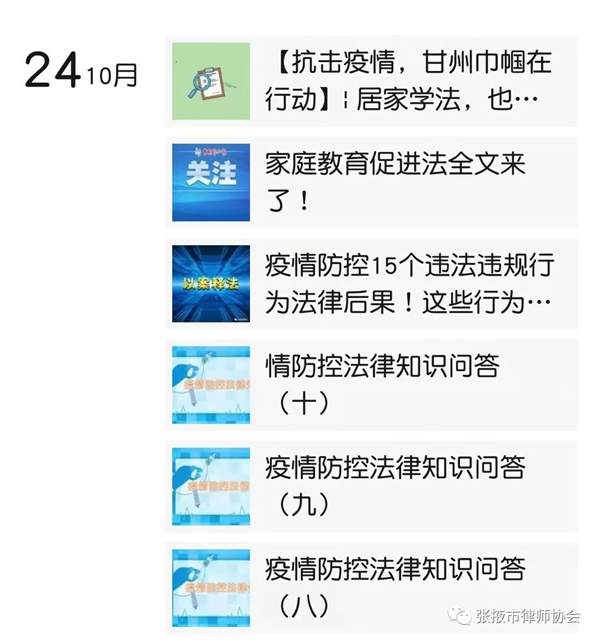Open the 抗击疫情 甘州巾帼在行动 article
This screenshot has height=643, width=600.
coord(409,82)
